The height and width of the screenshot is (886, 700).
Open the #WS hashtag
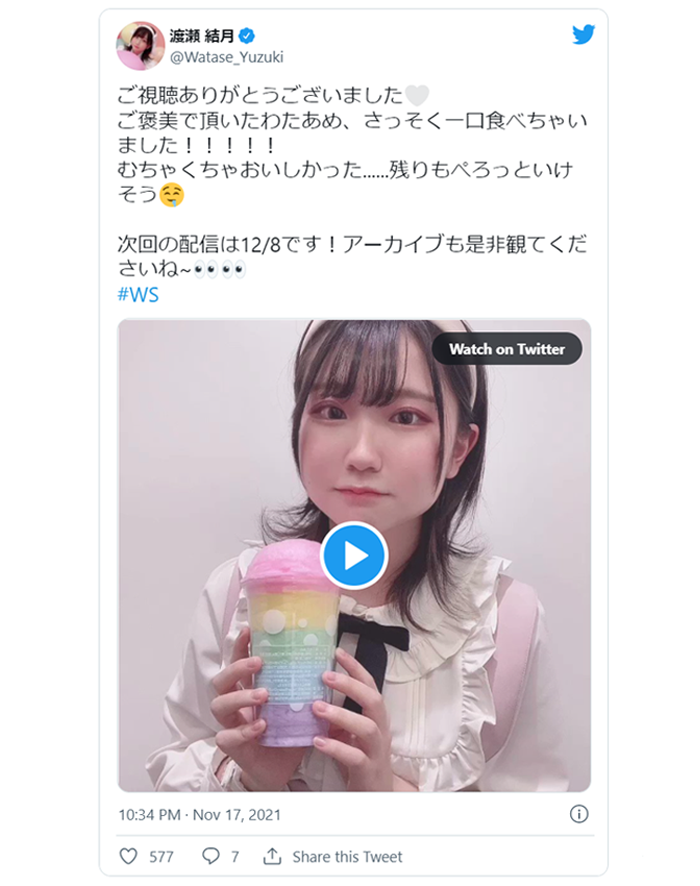click(138, 296)
